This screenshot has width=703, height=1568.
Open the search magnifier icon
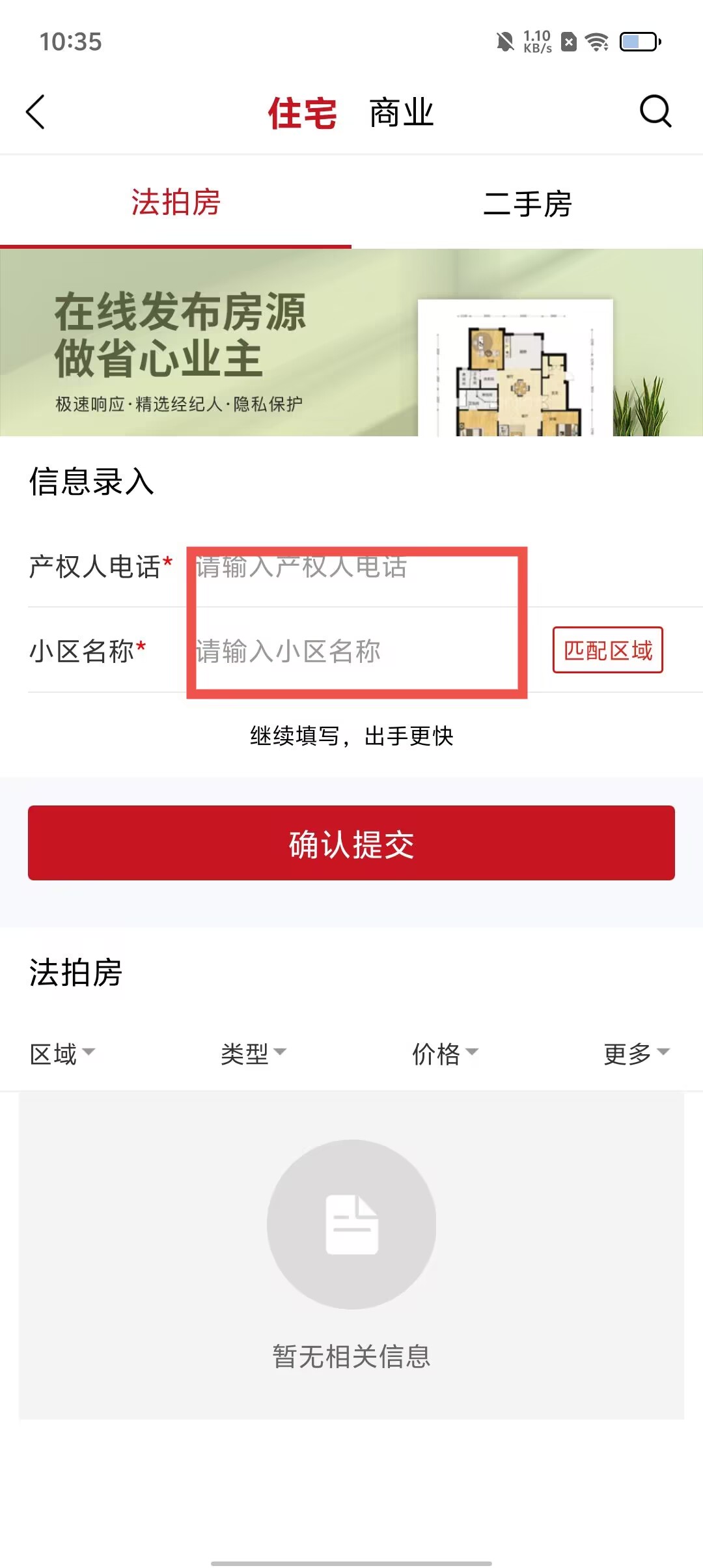tap(655, 111)
